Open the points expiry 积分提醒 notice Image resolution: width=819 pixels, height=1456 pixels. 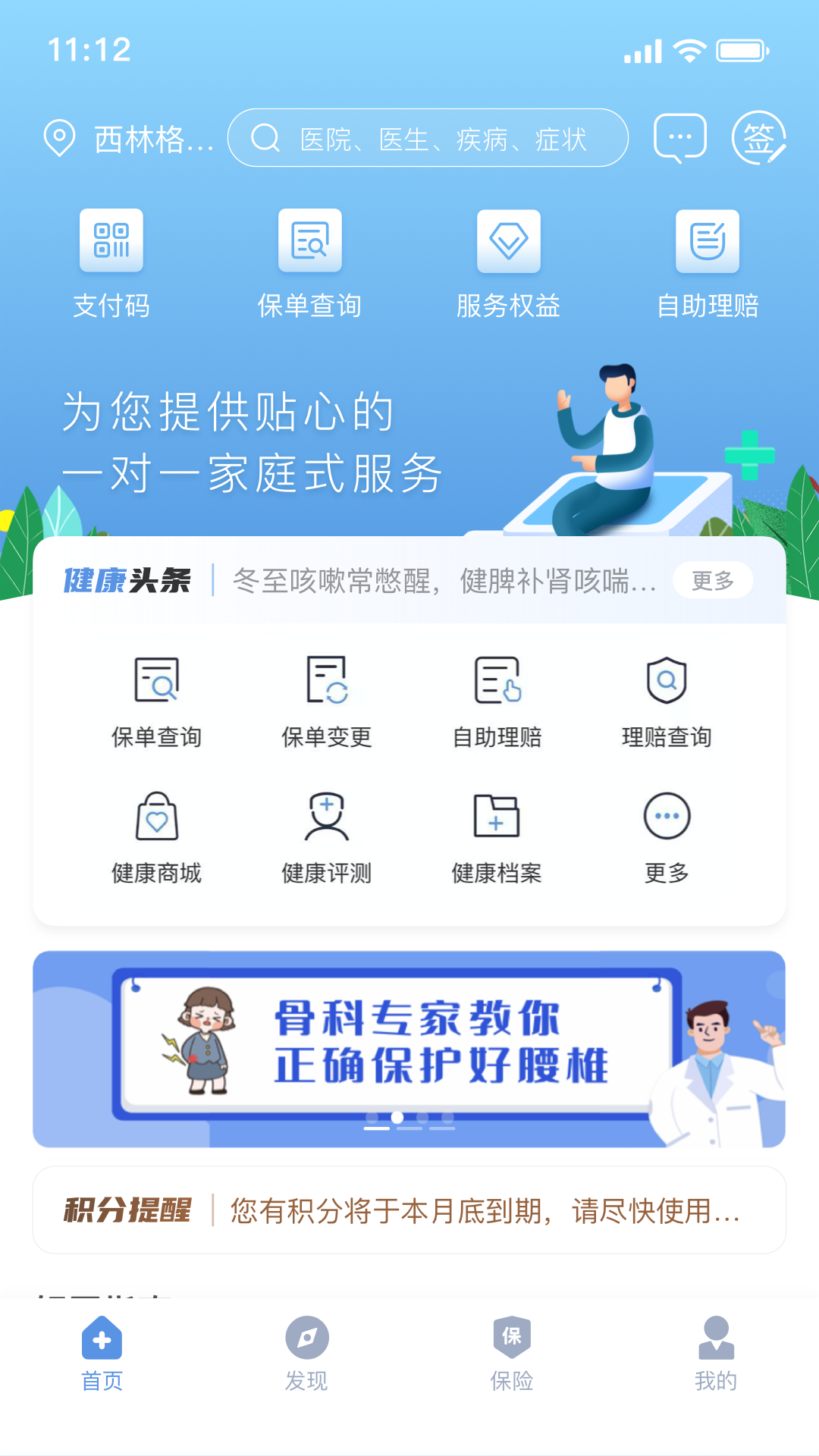coord(409,1209)
